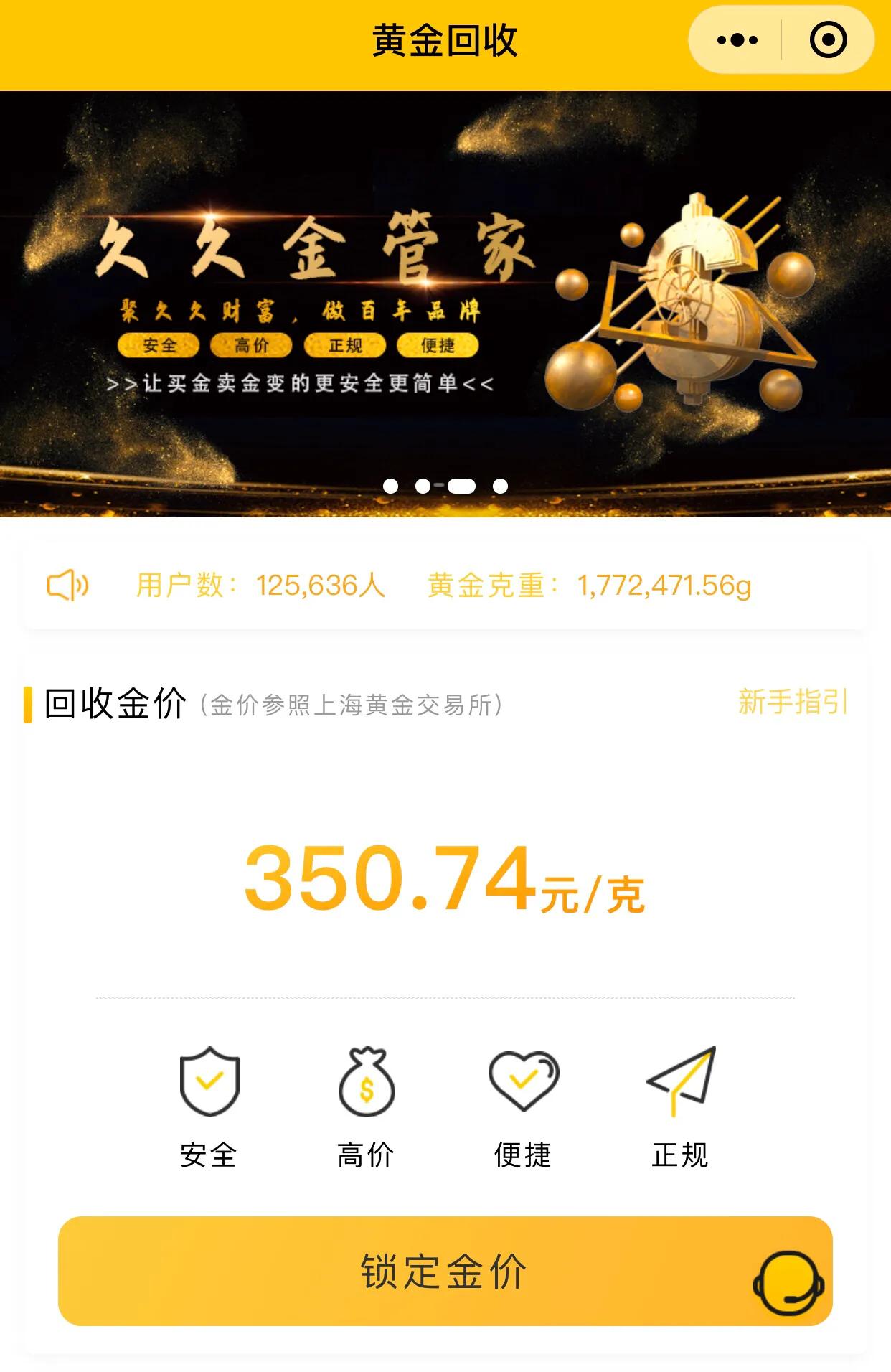This screenshot has width=891, height=1372.
Task: Select the second carousel indicator dot
Action: 423,486
